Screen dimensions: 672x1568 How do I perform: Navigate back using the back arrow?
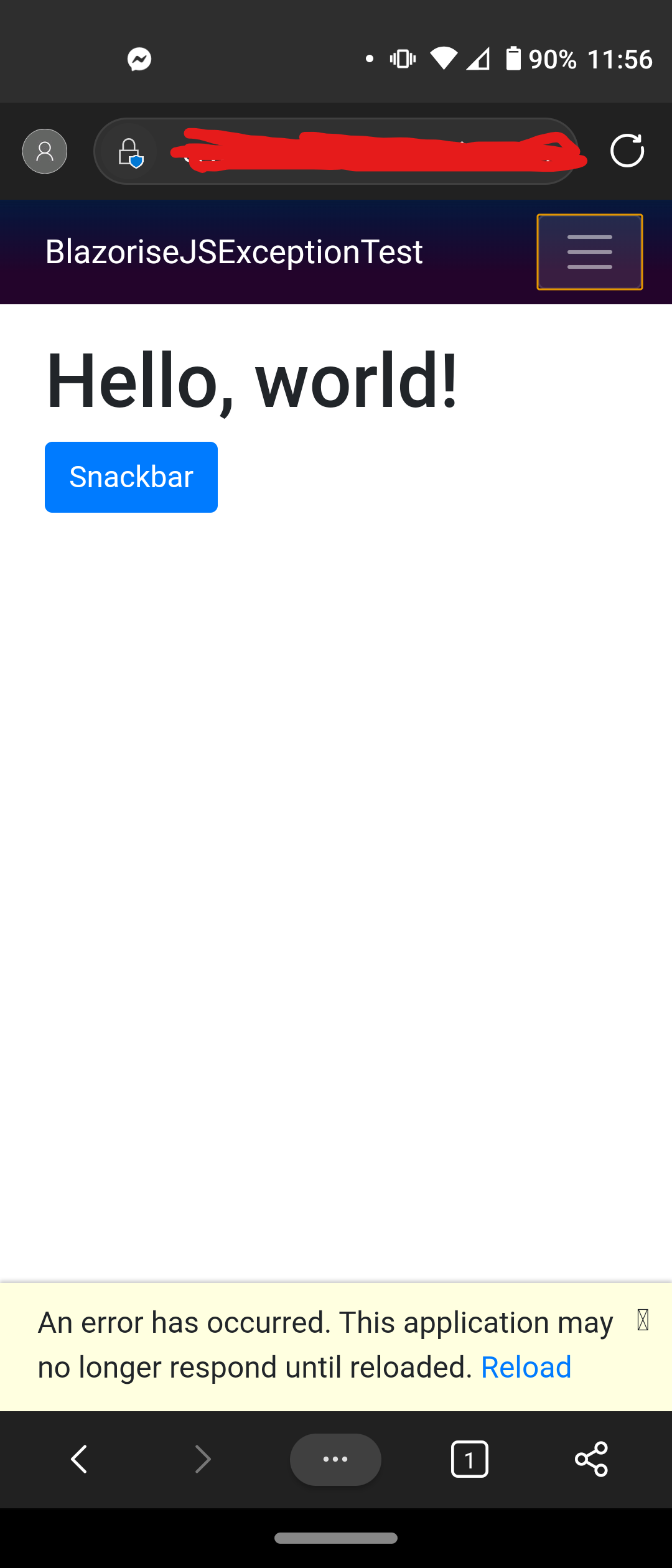pyautogui.click(x=79, y=1459)
